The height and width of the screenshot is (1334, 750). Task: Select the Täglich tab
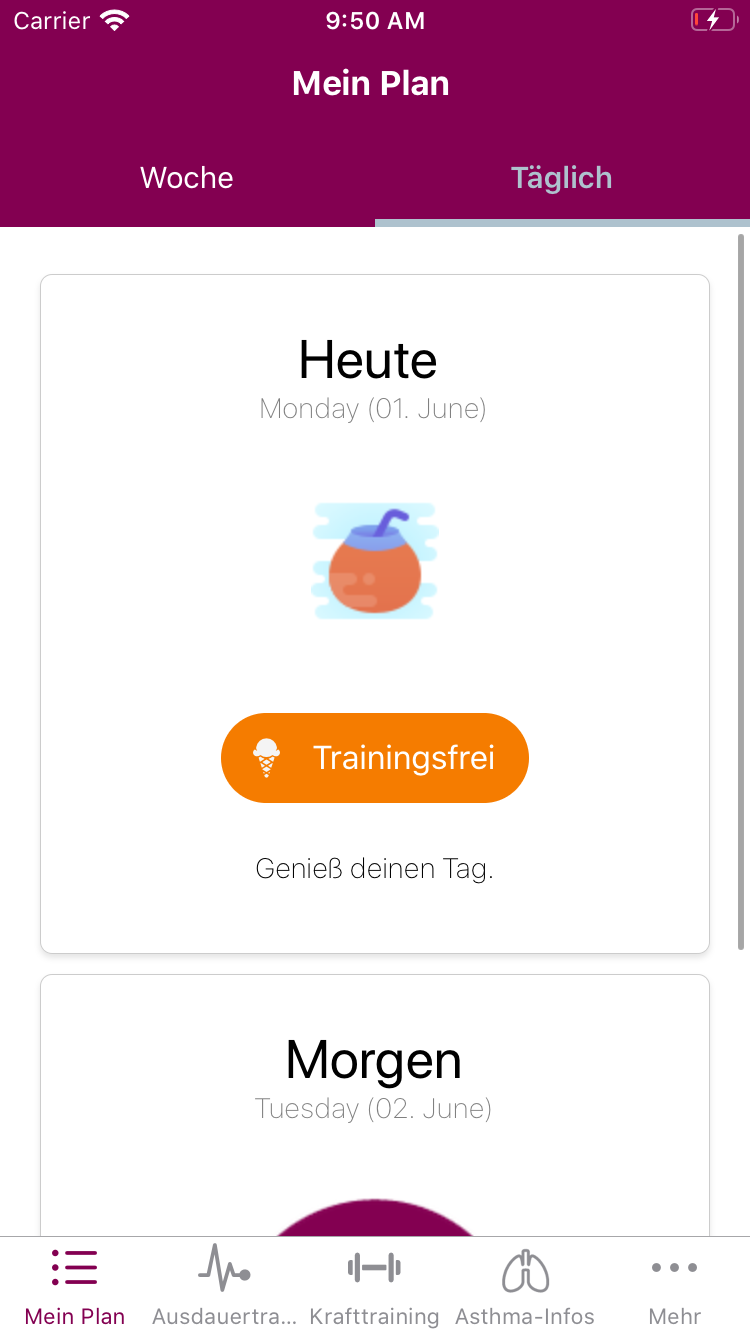(x=561, y=178)
